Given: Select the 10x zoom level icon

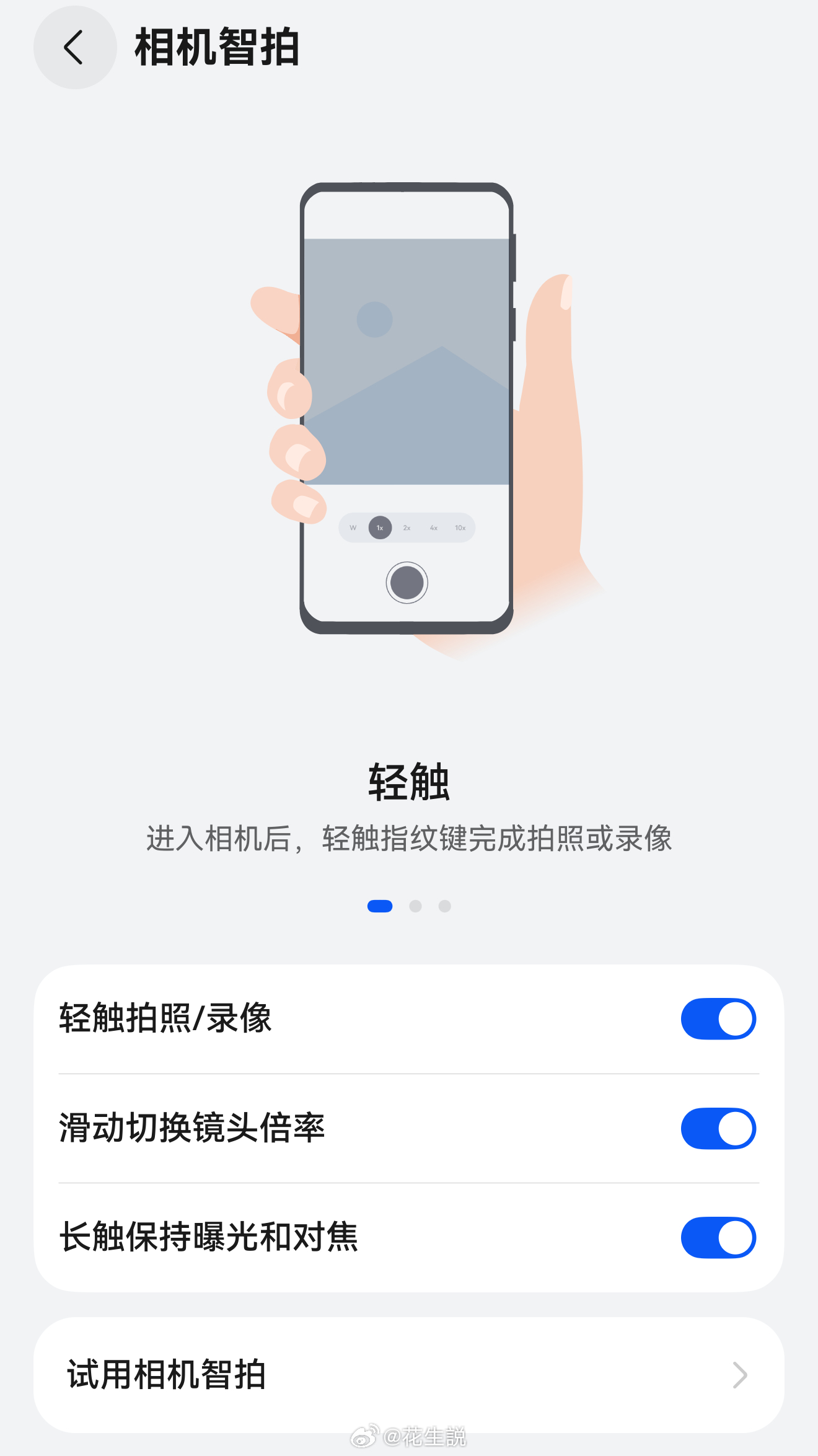Looking at the screenshot, I should tap(460, 527).
